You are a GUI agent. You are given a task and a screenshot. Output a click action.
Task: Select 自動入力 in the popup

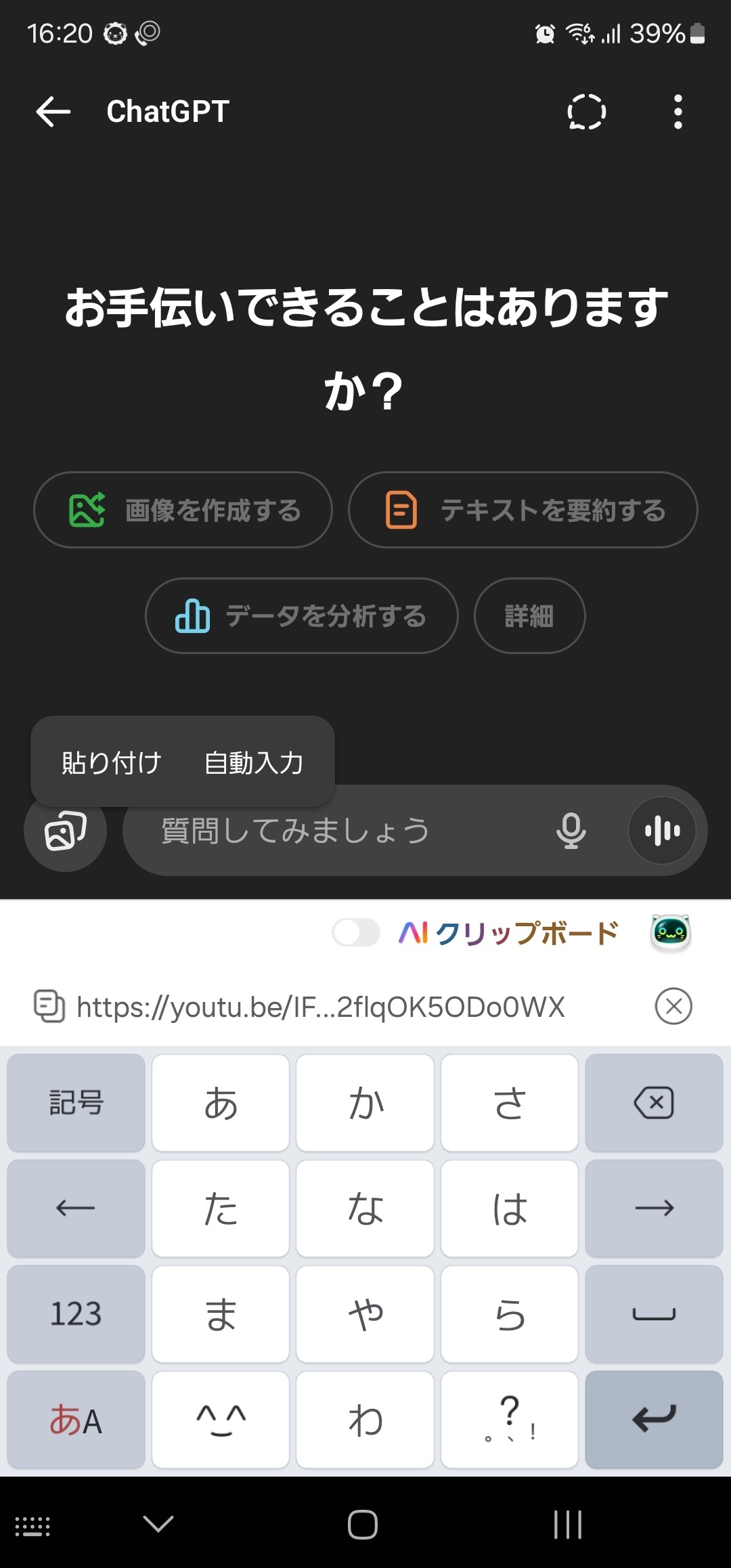254,762
